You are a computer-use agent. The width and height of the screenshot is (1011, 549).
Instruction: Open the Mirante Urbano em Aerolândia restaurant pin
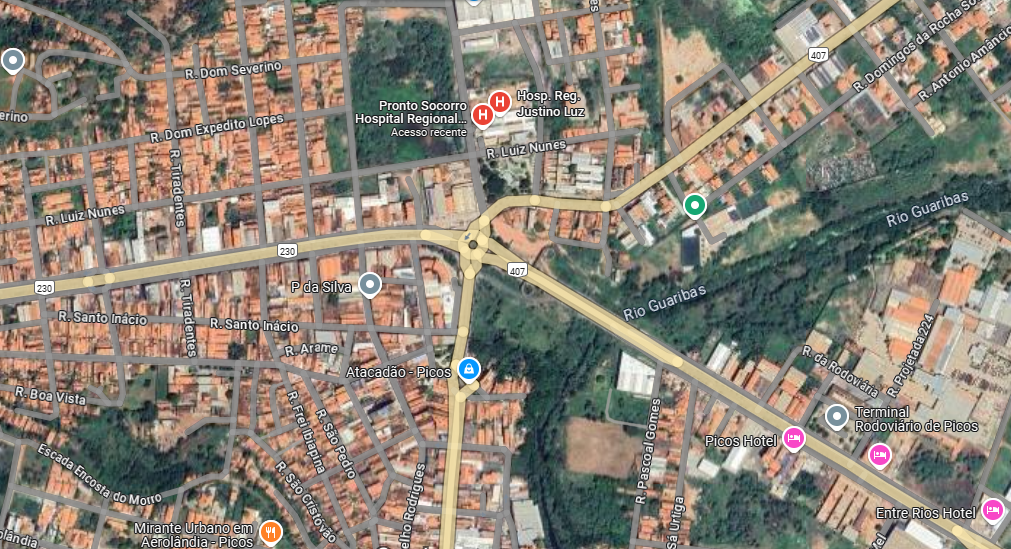269,531
